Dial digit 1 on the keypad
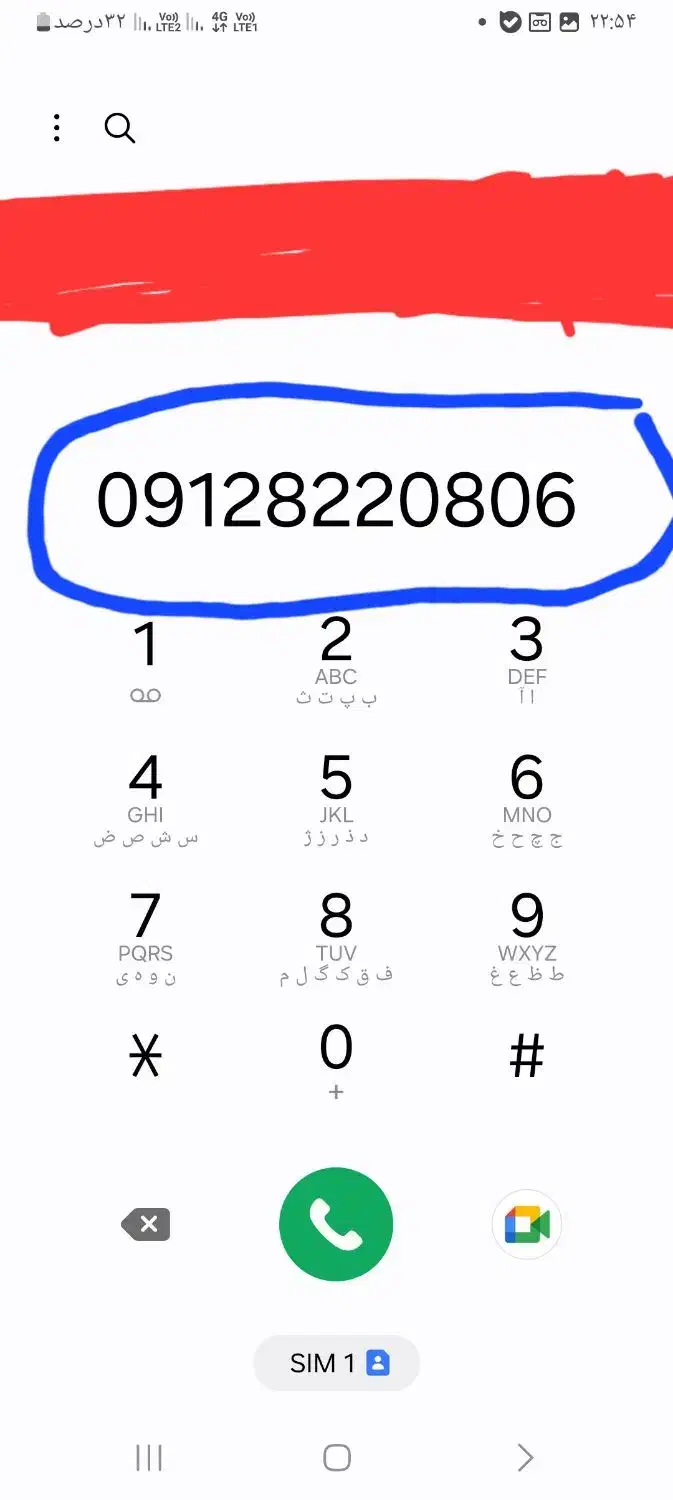Screen dimensions: 673x1500 click(146, 662)
